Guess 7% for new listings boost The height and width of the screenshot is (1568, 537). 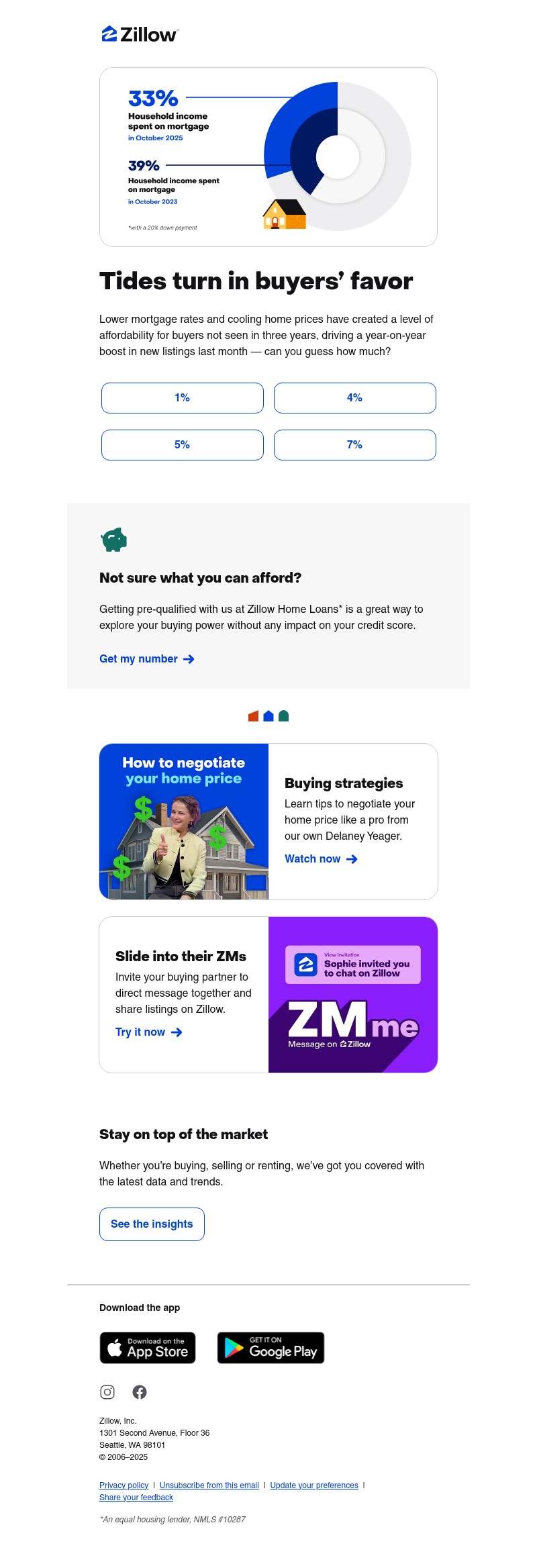(354, 445)
